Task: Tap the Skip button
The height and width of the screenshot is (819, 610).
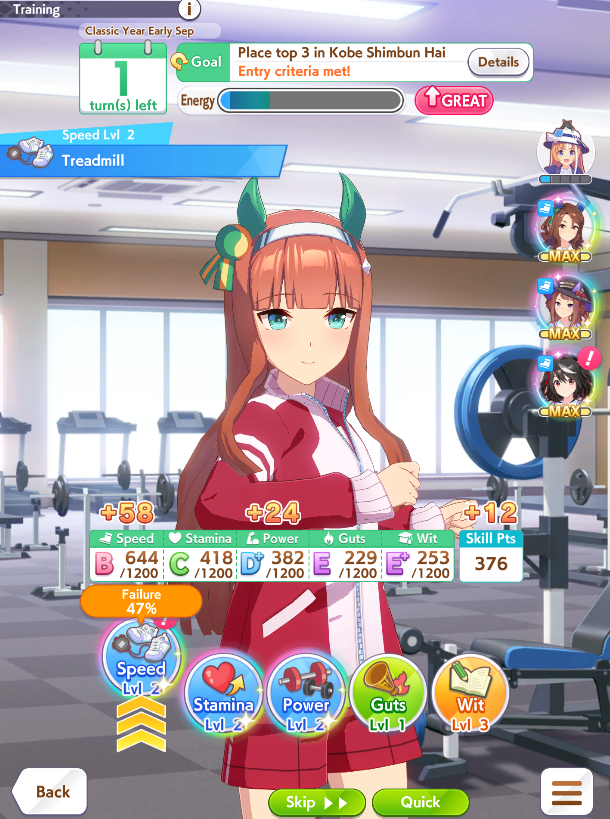Action: pos(317,802)
